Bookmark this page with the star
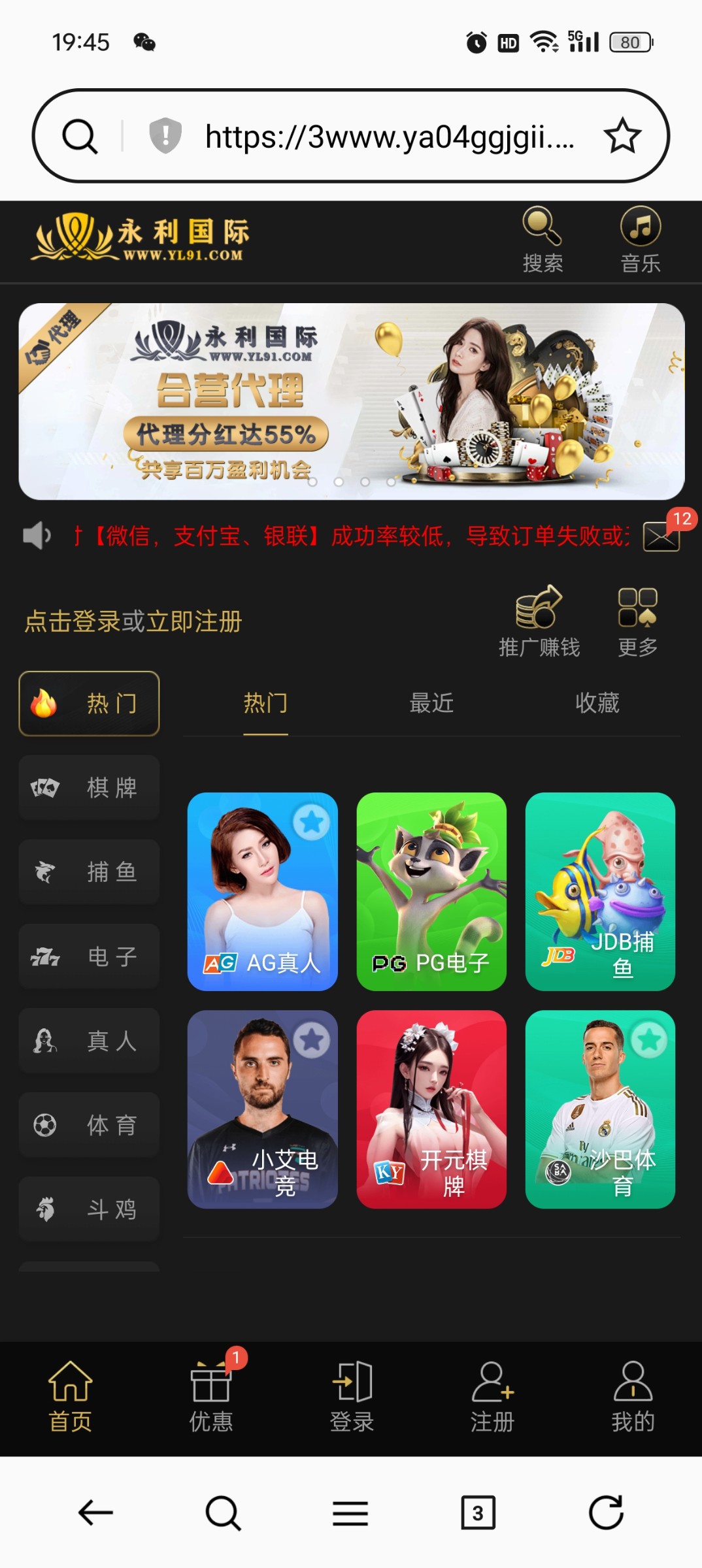Image resolution: width=702 pixels, height=1568 pixels. pyautogui.click(x=622, y=136)
